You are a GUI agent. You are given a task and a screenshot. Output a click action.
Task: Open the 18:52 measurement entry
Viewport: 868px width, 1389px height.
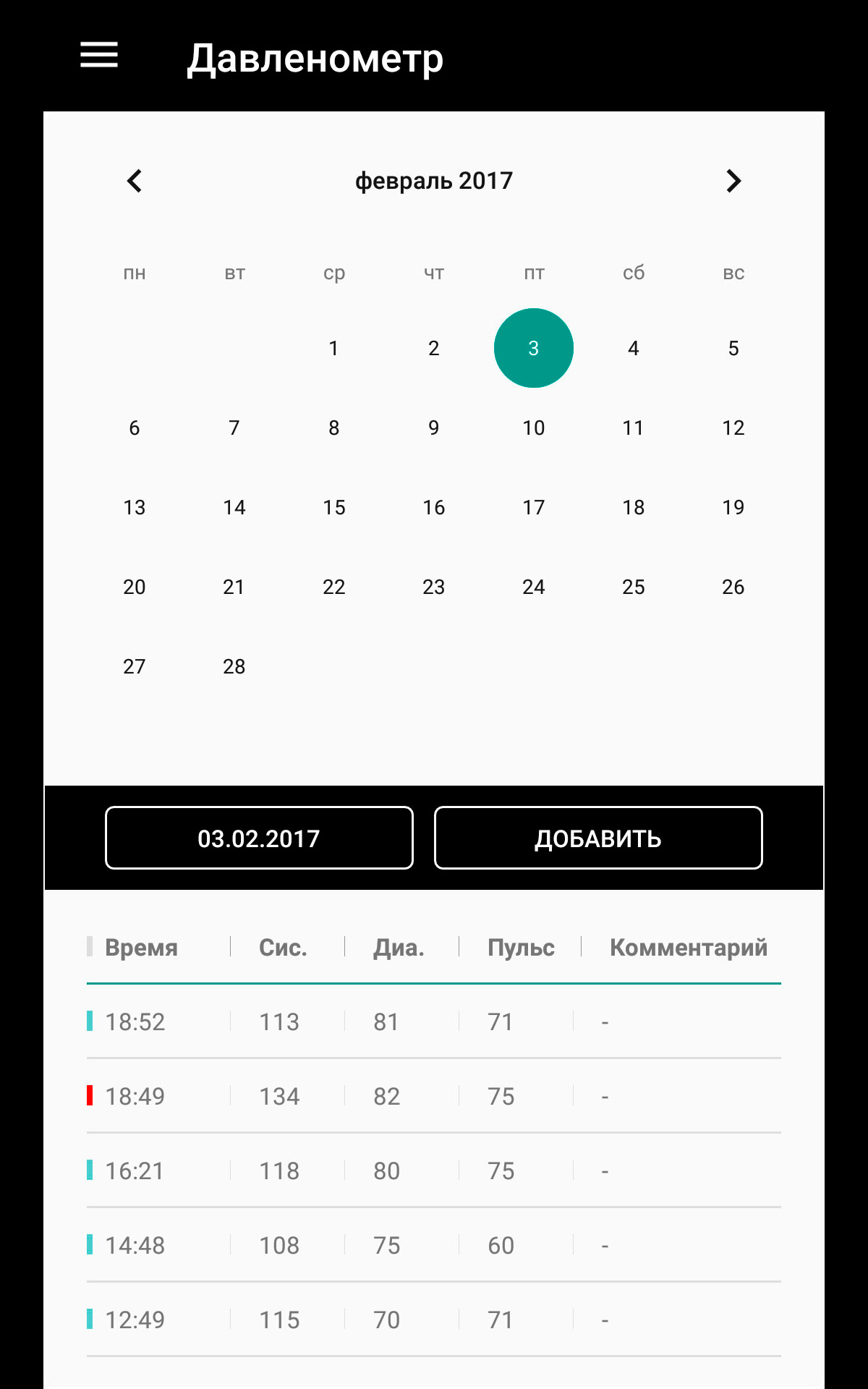434,1022
